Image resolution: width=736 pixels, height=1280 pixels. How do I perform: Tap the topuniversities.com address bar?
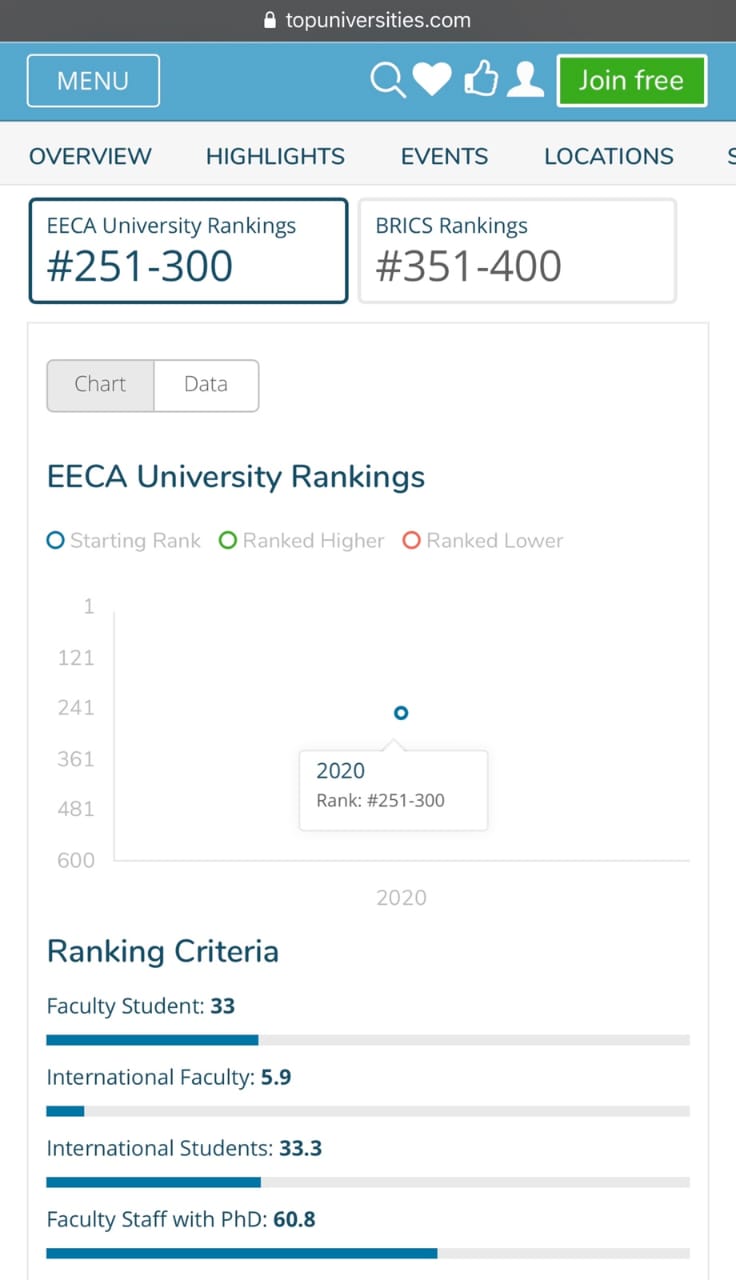[x=368, y=20]
